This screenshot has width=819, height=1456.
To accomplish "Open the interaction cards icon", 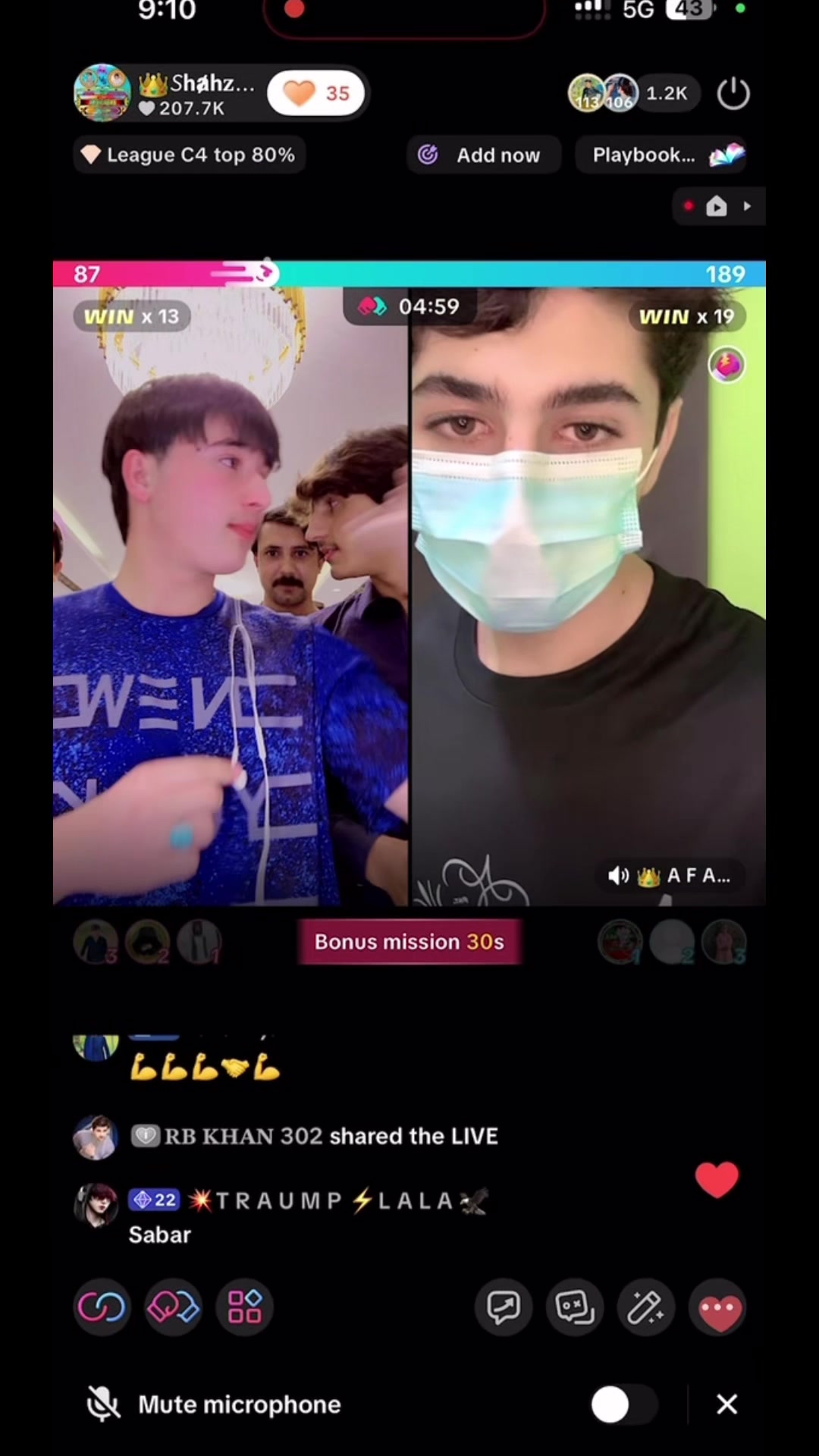I will pos(575,1307).
